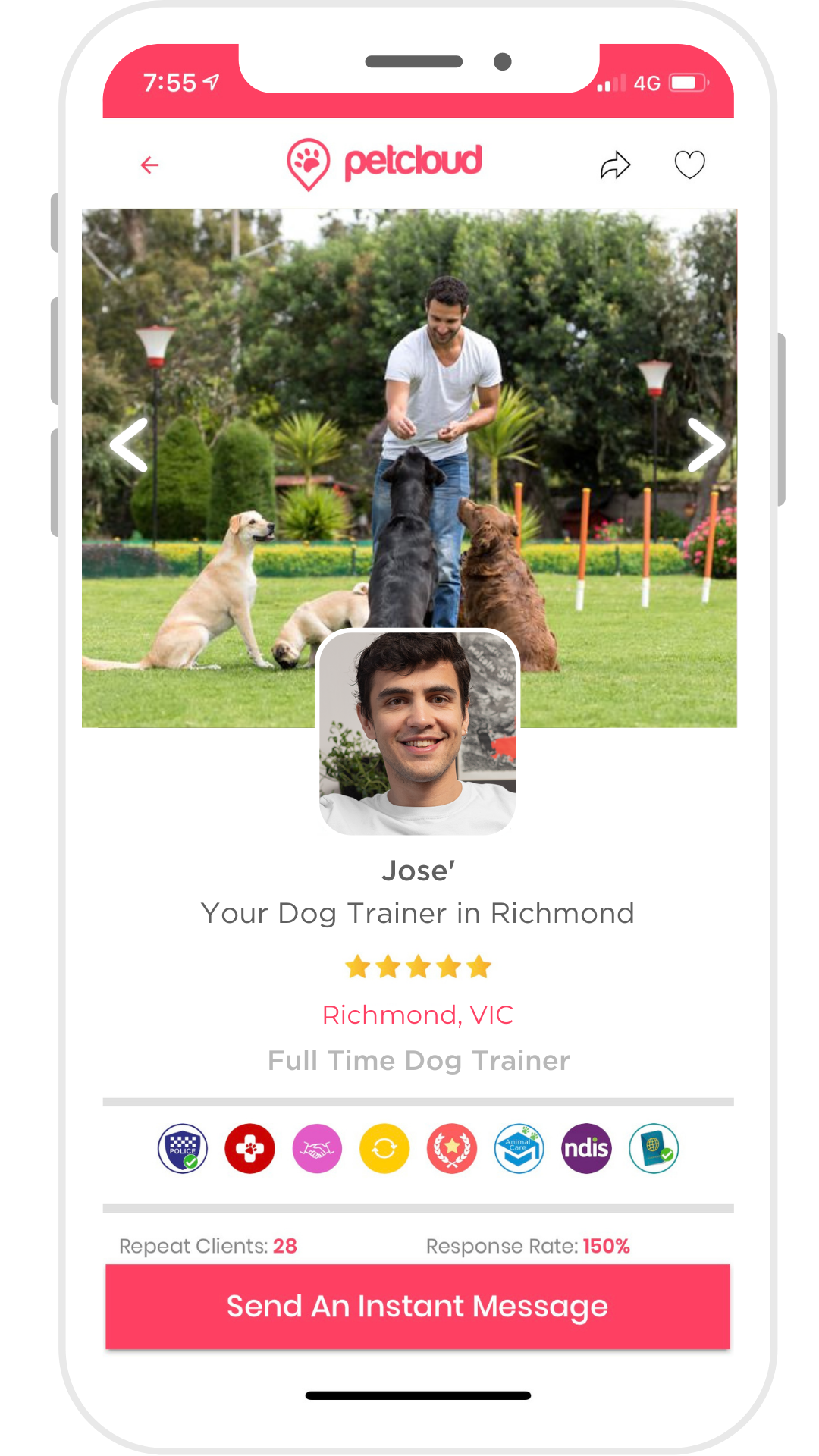The width and height of the screenshot is (819, 1456).
Task: Open the ndis badge
Action: [x=586, y=1148]
